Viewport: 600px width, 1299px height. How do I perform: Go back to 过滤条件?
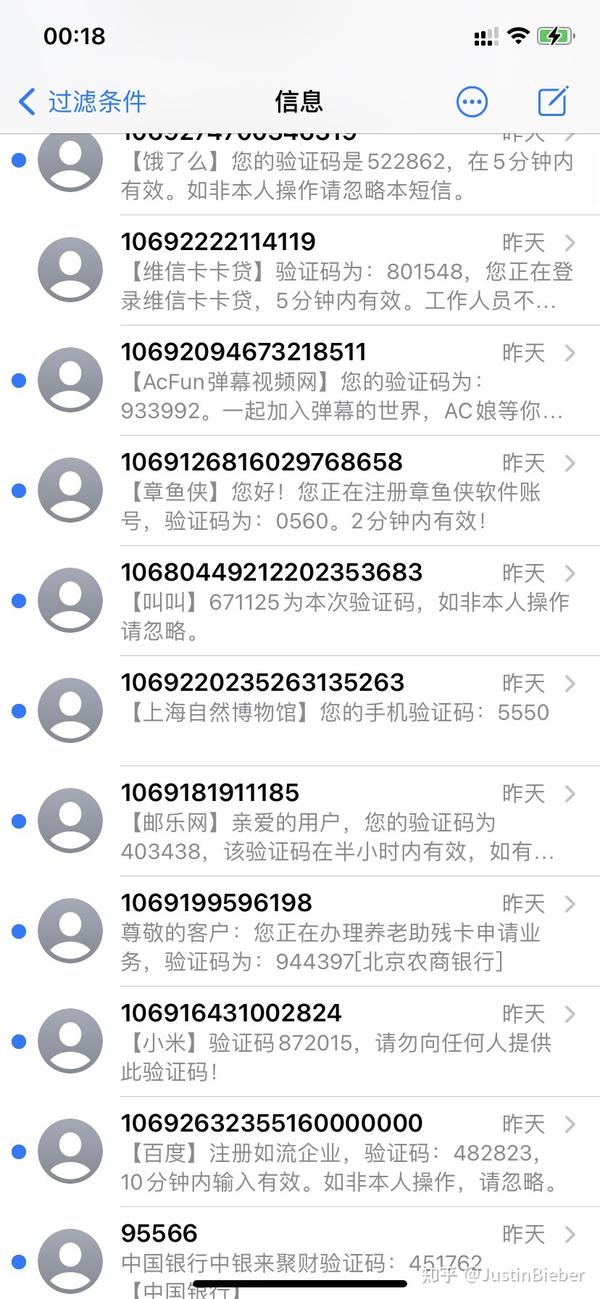83,101
